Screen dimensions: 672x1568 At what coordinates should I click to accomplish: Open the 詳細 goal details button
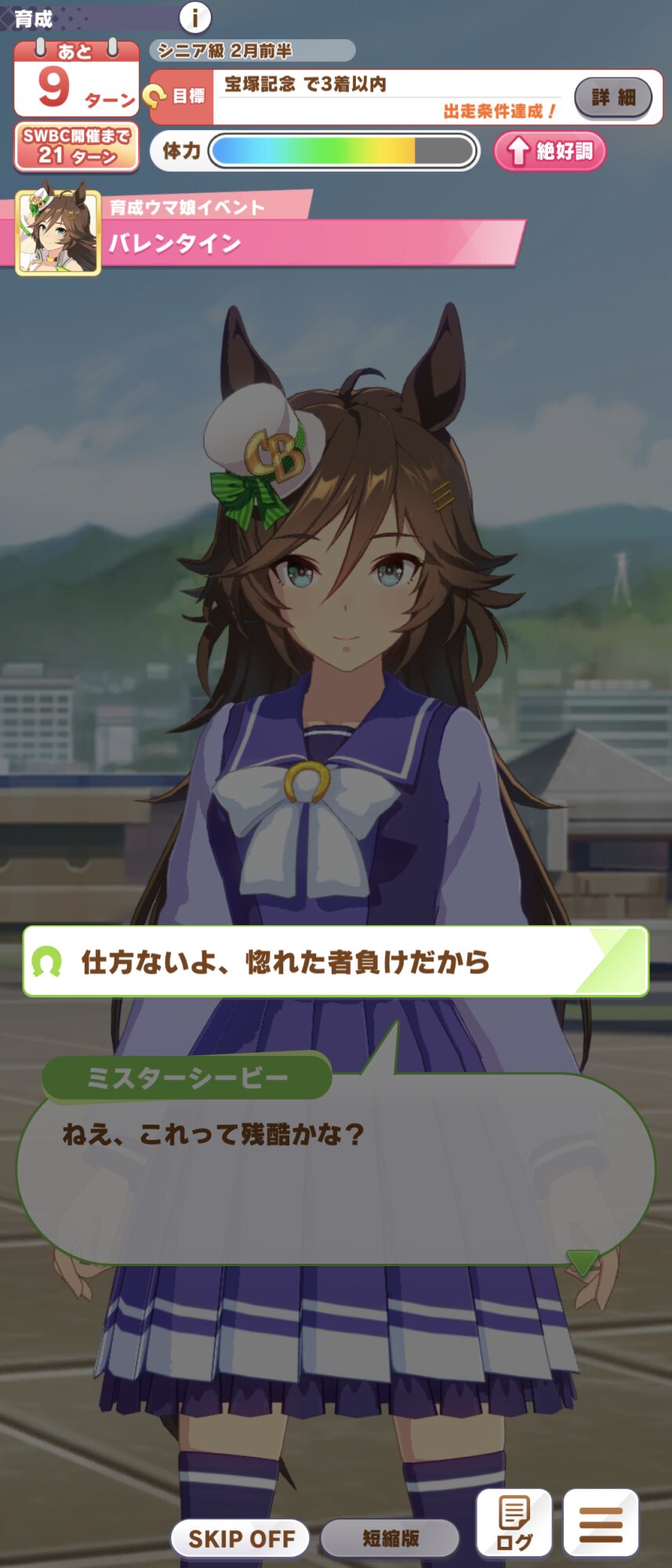coord(613,97)
